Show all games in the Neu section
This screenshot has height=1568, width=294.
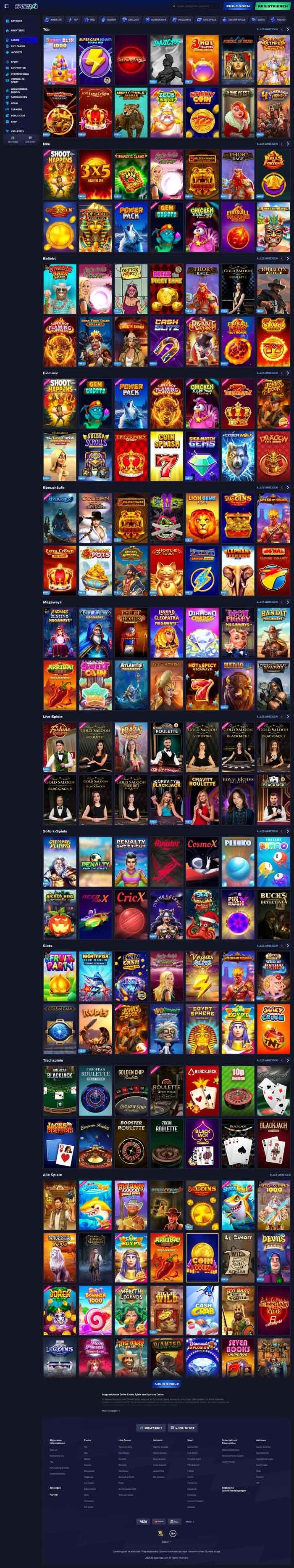[267, 144]
